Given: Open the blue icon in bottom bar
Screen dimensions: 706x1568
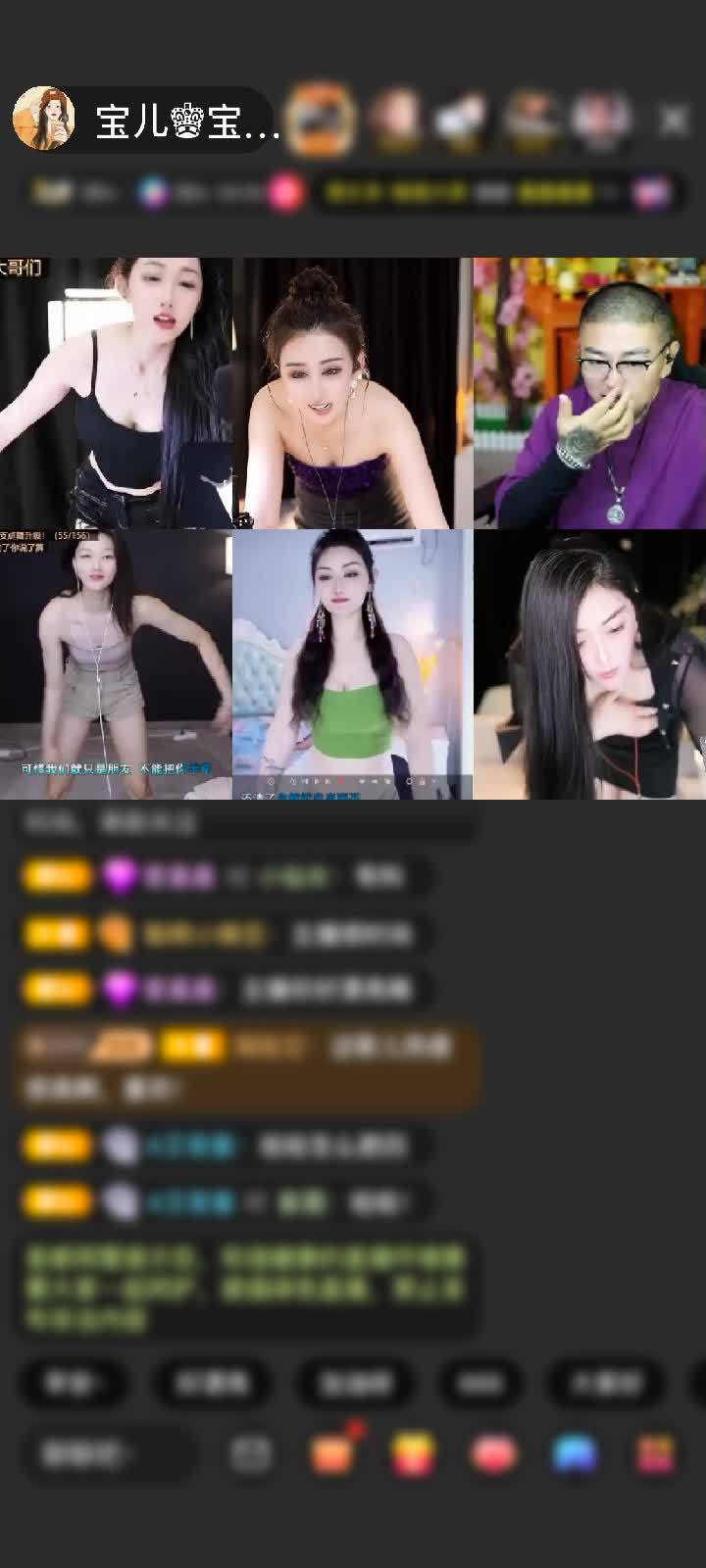Looking at the screenshot, I should (x=575, y=1453).
